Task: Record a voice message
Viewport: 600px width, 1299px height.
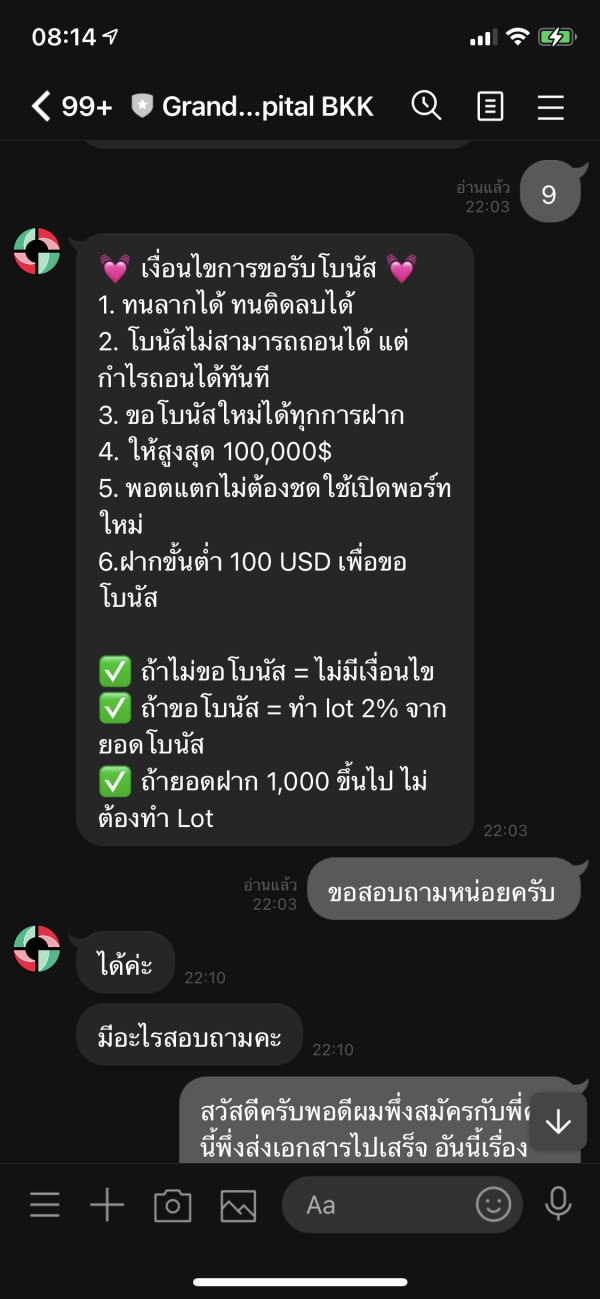Action: click(x=558, y=1205)
